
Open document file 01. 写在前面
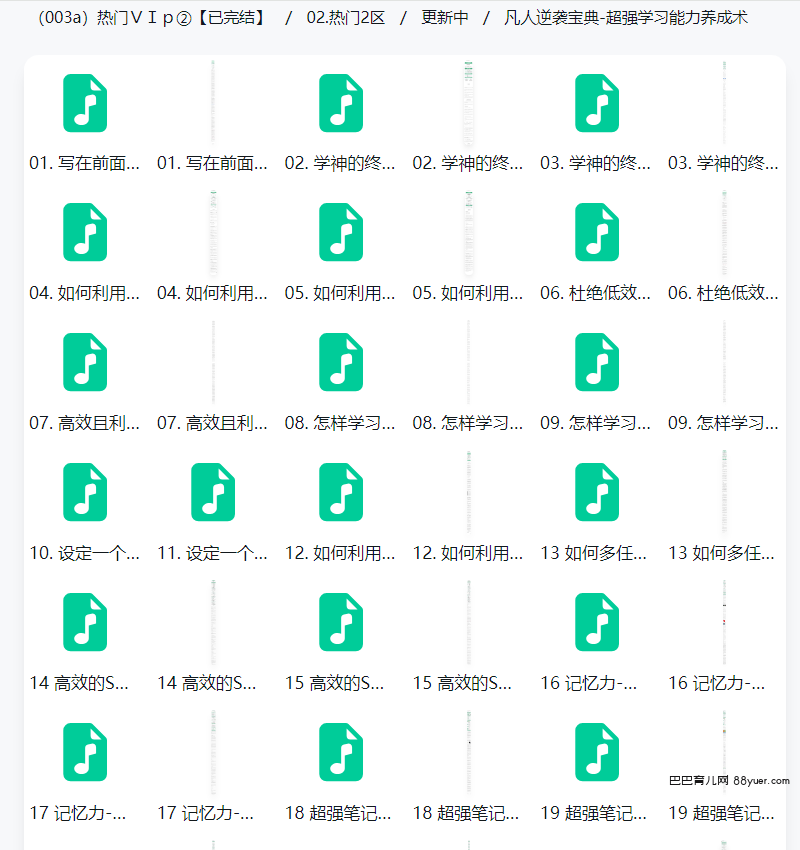point(213,103)
